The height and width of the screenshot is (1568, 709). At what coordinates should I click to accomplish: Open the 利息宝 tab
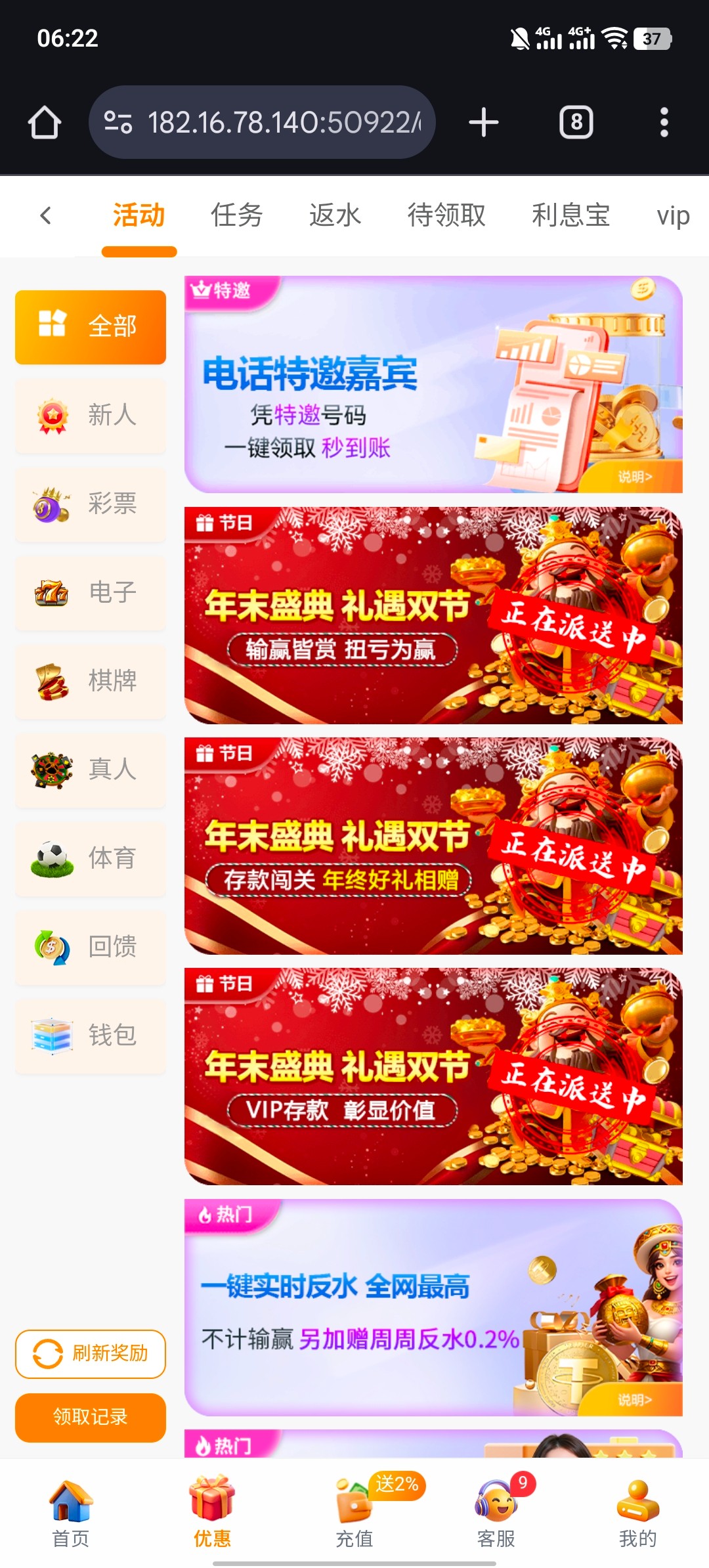pyautogui.click(x=570, y=215)
